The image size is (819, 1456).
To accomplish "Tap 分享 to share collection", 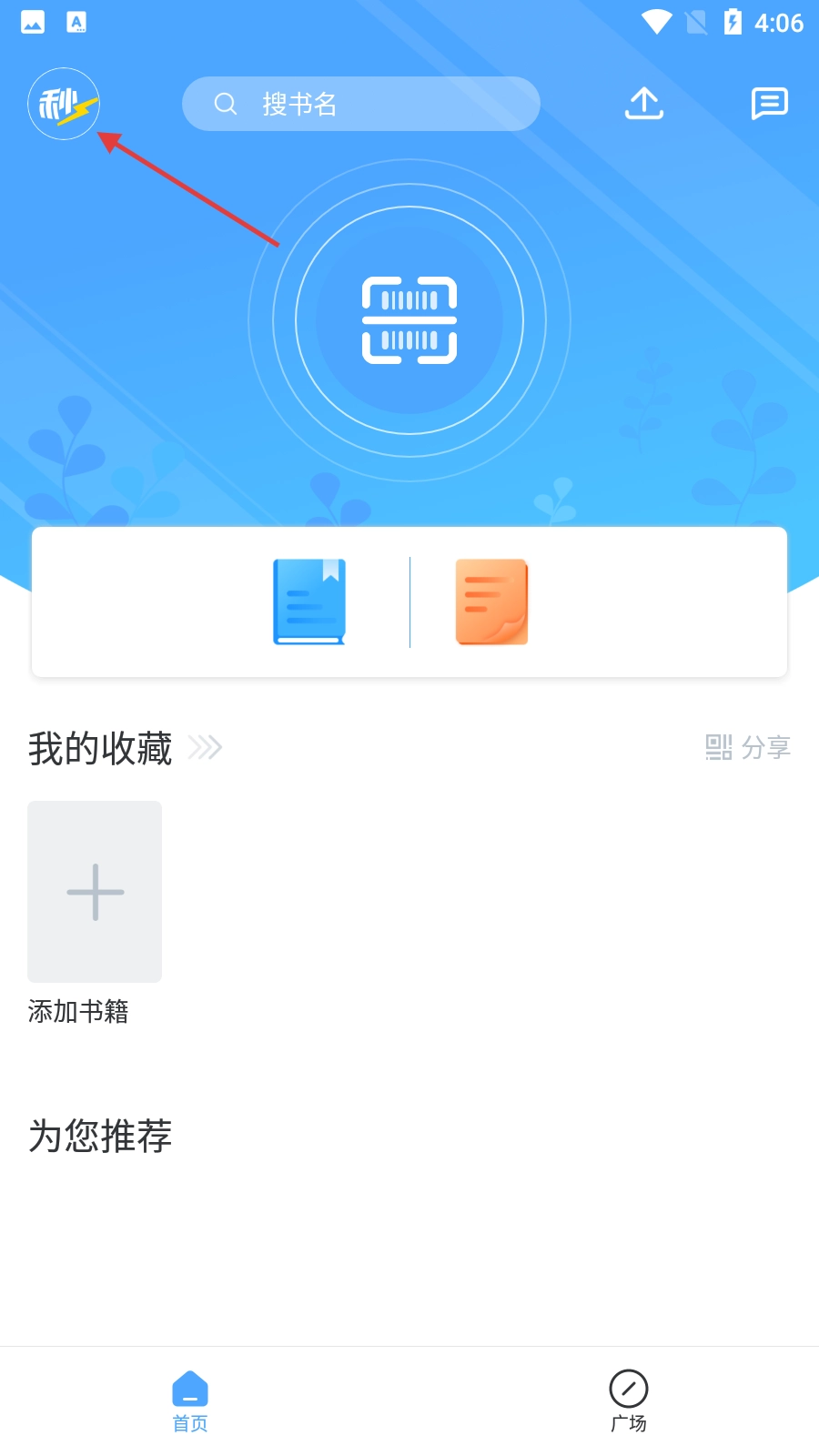I will [748, 748].
